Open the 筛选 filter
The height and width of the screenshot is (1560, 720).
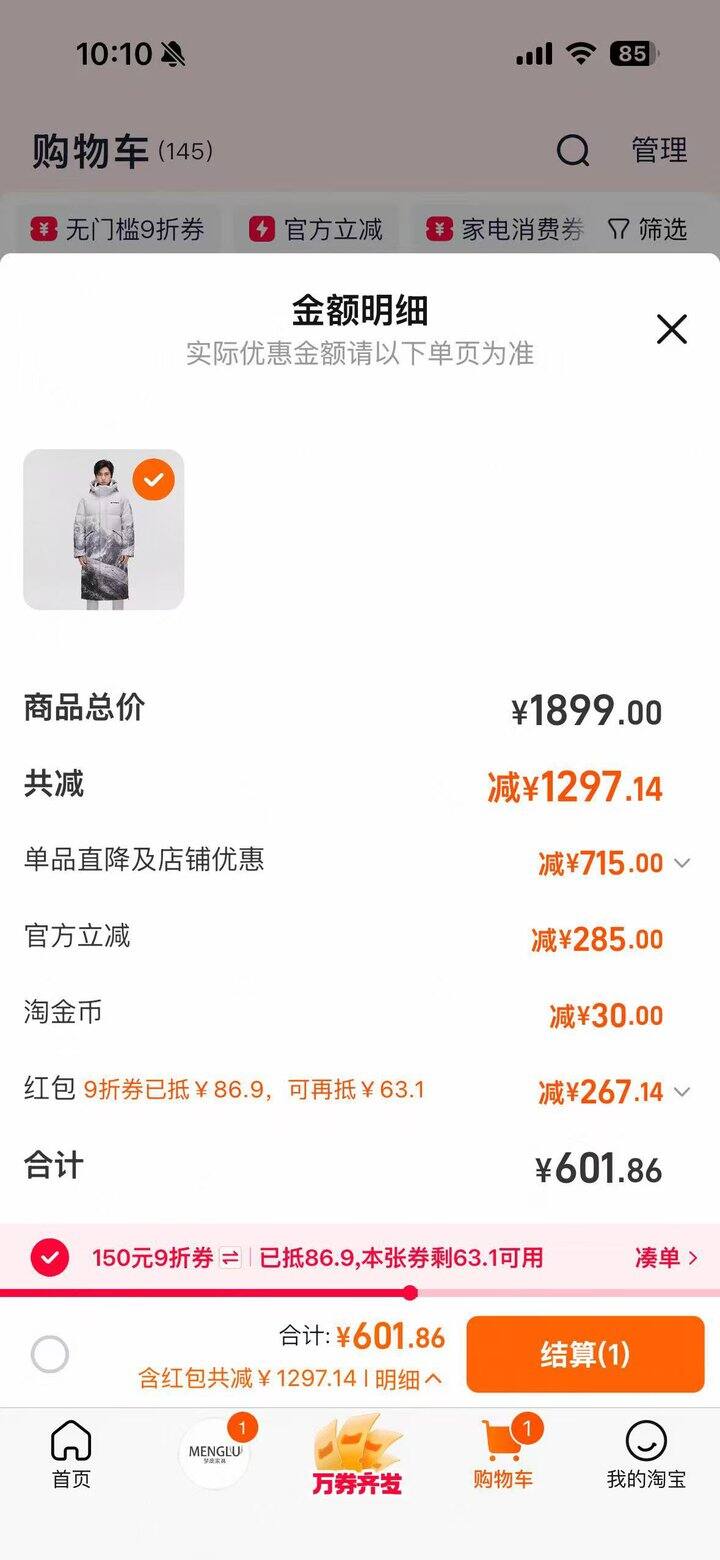click(x=648, y=230)
